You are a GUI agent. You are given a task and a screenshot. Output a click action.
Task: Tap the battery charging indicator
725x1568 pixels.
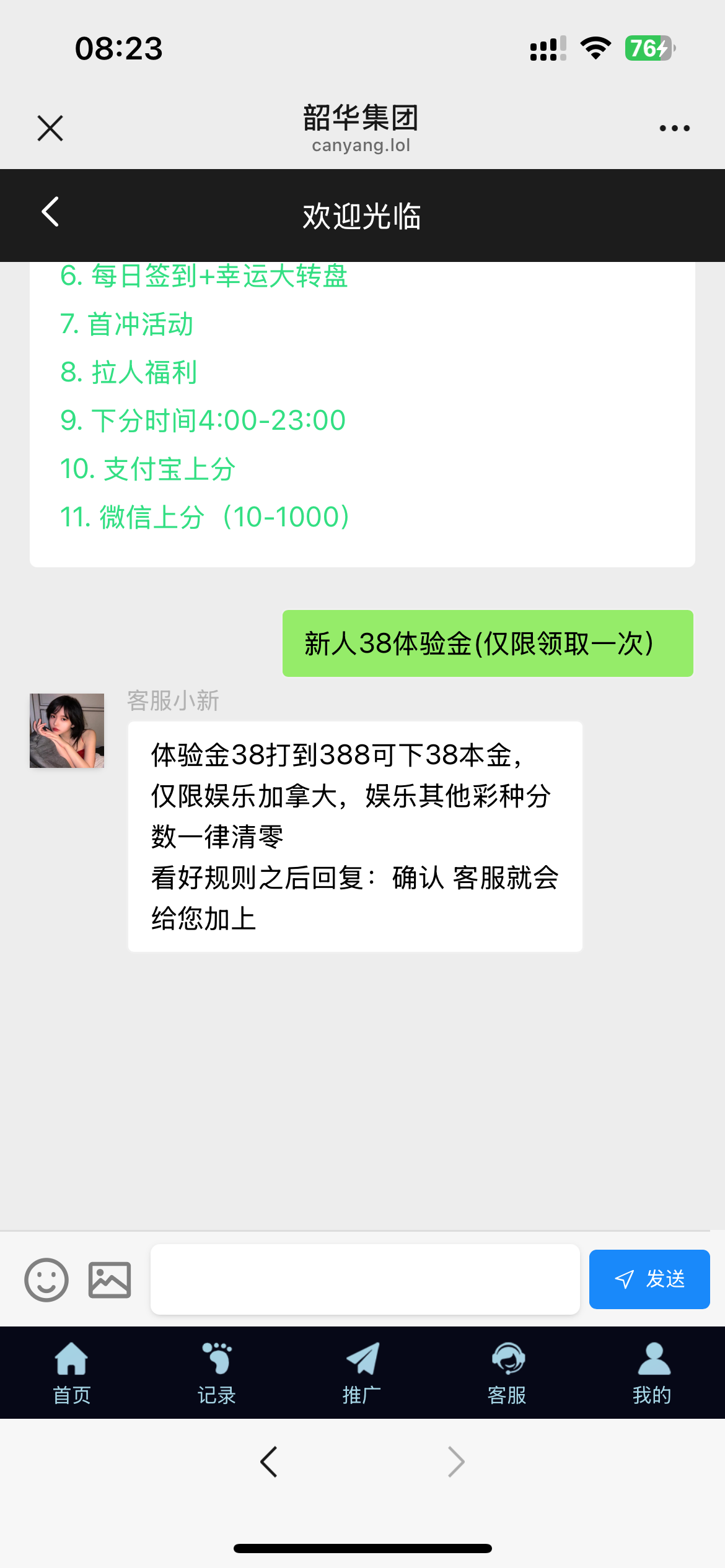pos(648,47)
